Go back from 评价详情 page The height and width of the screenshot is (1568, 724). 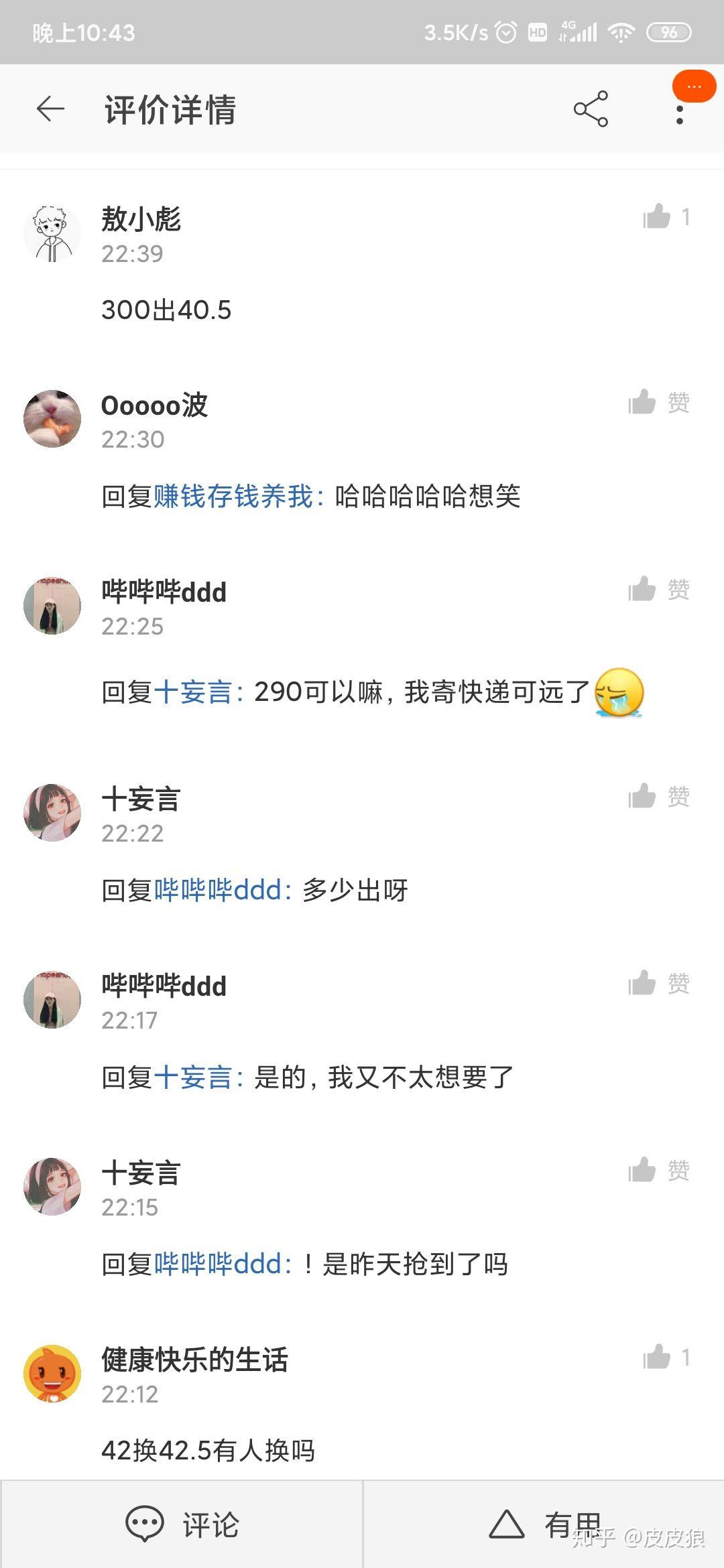[x=50, y=109]
